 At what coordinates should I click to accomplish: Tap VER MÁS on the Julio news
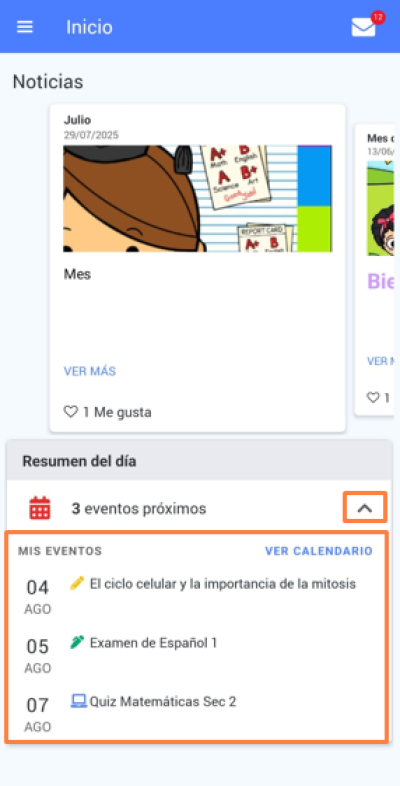[90, 371]
